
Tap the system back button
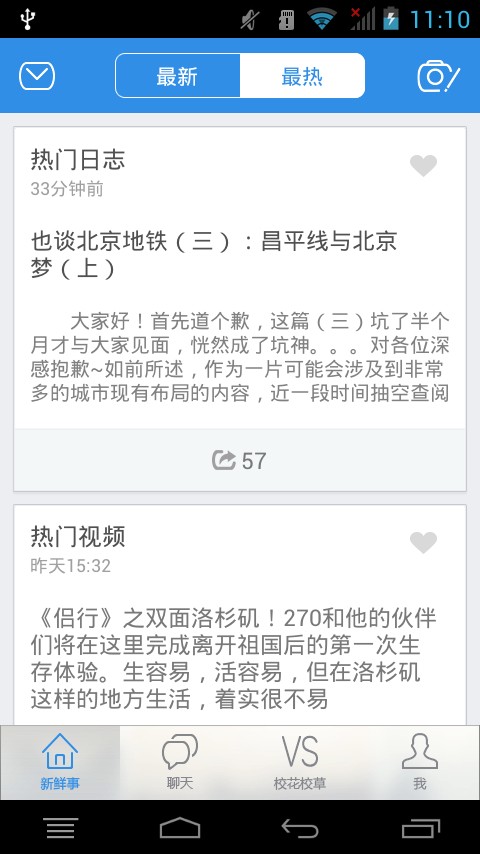(300, 828)
